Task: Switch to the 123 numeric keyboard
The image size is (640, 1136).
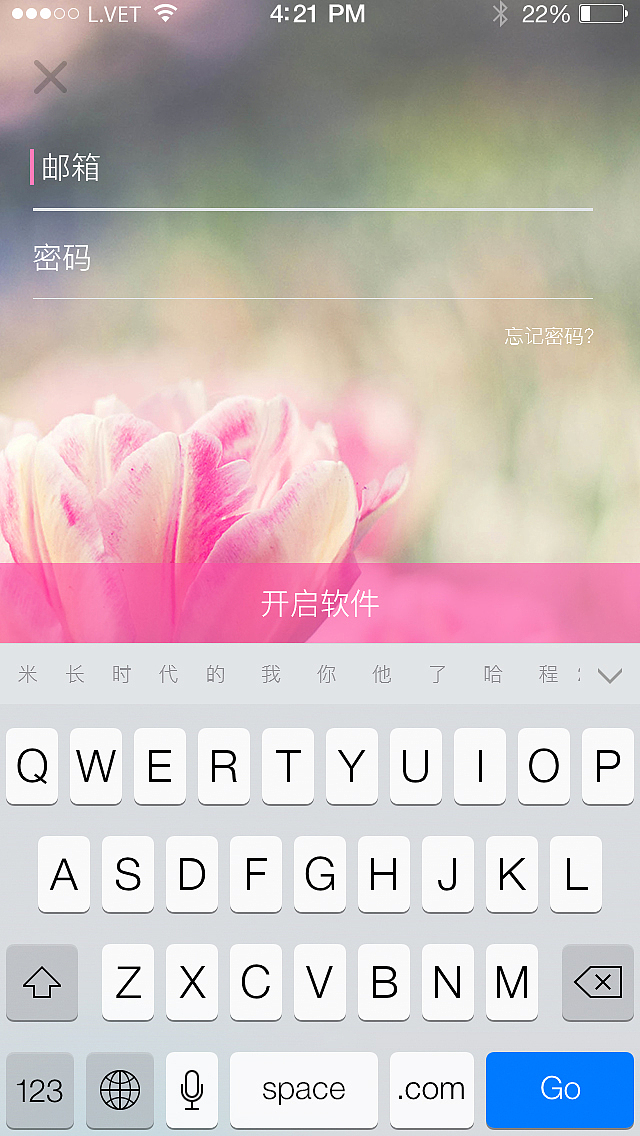Action: tap(40, 1090)
